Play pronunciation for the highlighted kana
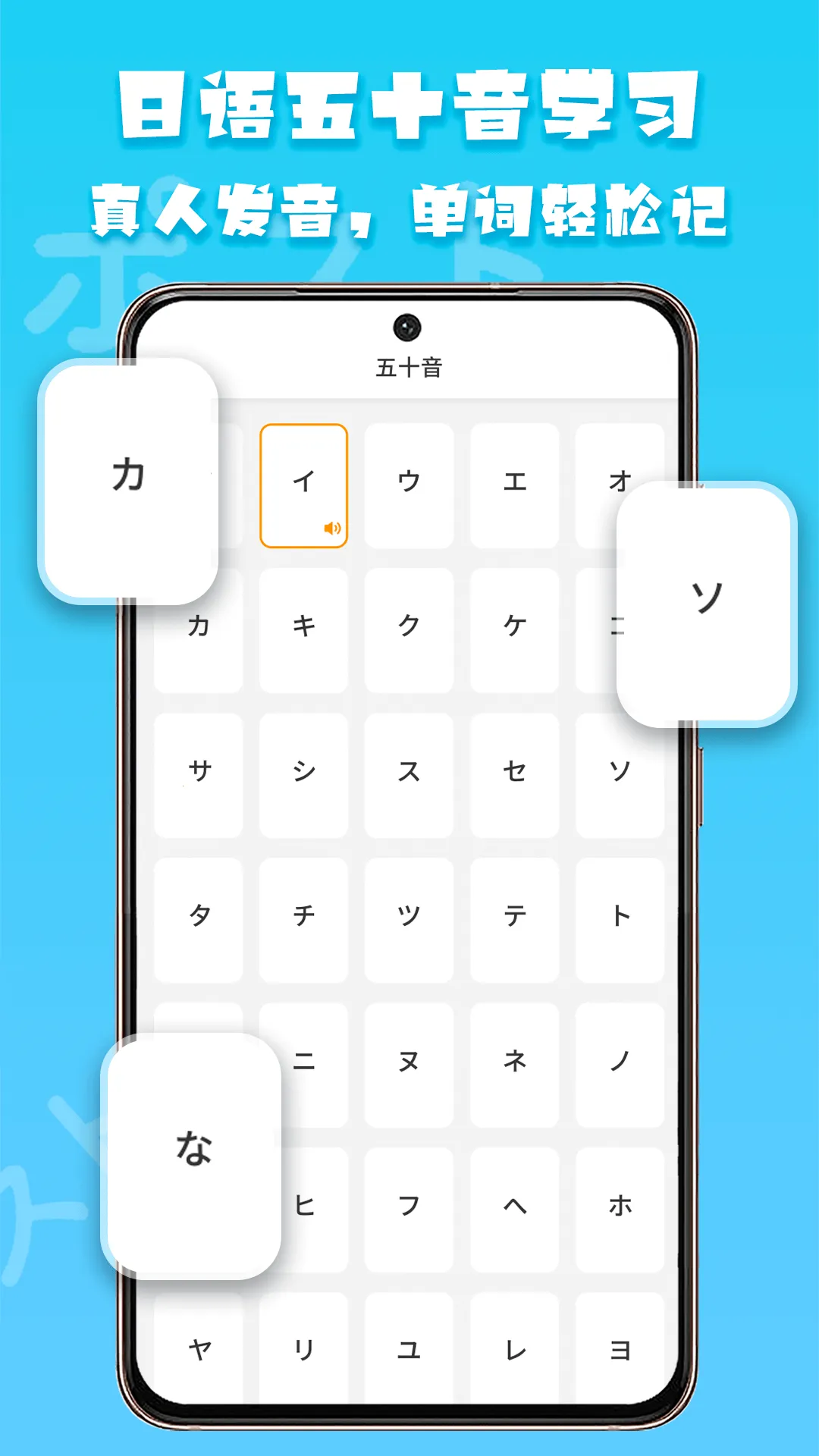Viewport: 819px width, 1456px height. [332, 528]
